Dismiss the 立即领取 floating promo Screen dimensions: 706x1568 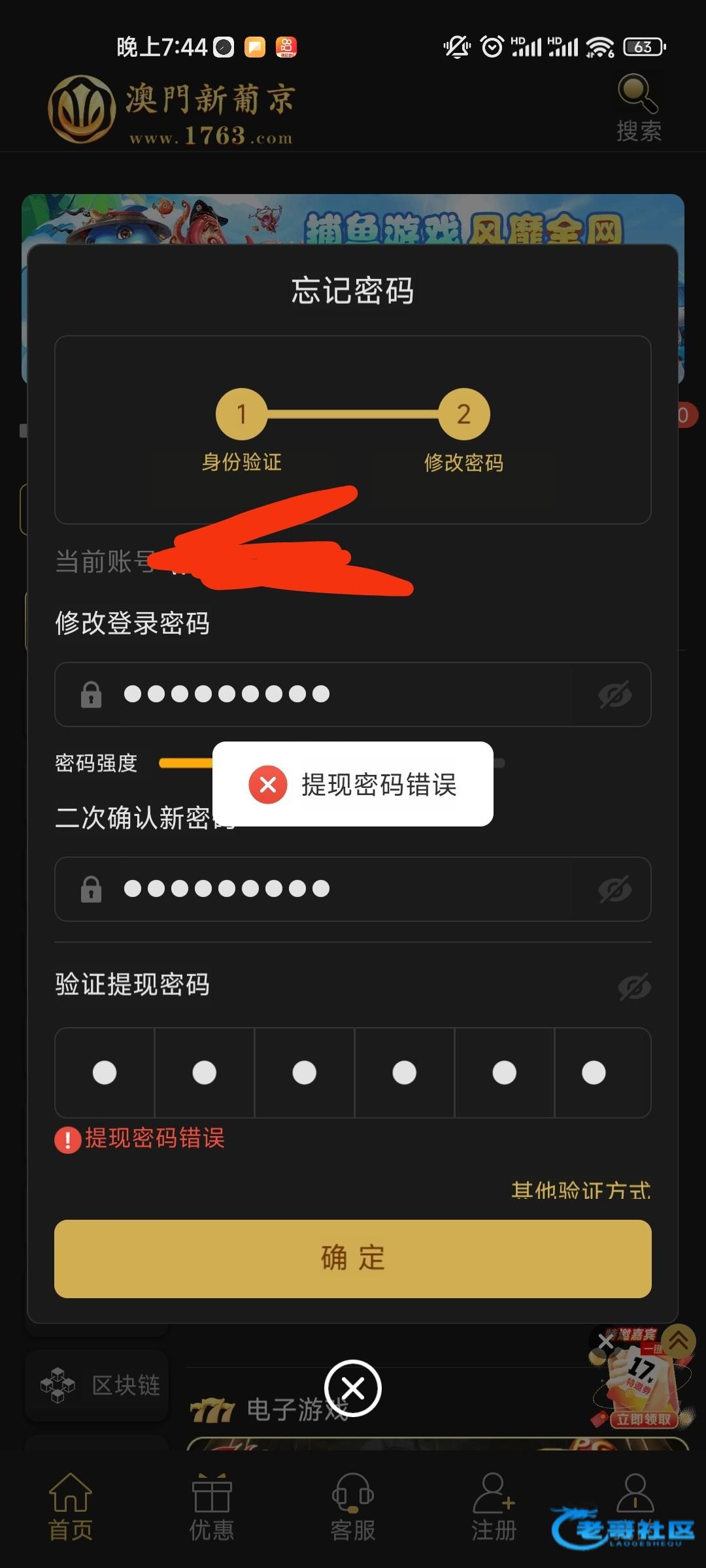point(605,1342)
